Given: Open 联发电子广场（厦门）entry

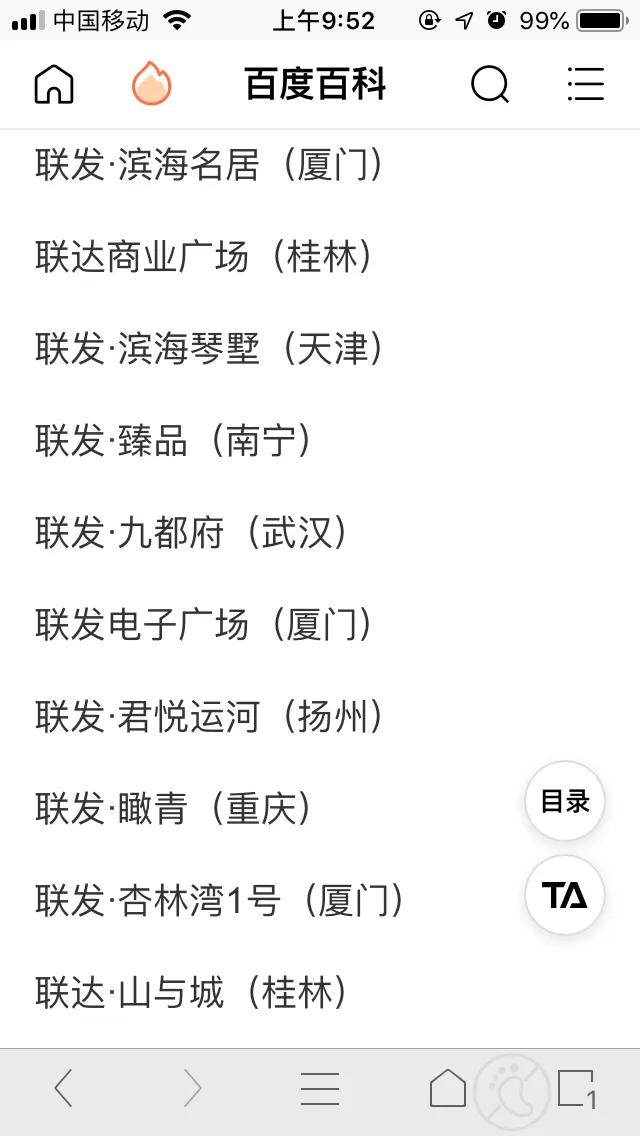Looking at the screenshot, I should coord(204,625).
